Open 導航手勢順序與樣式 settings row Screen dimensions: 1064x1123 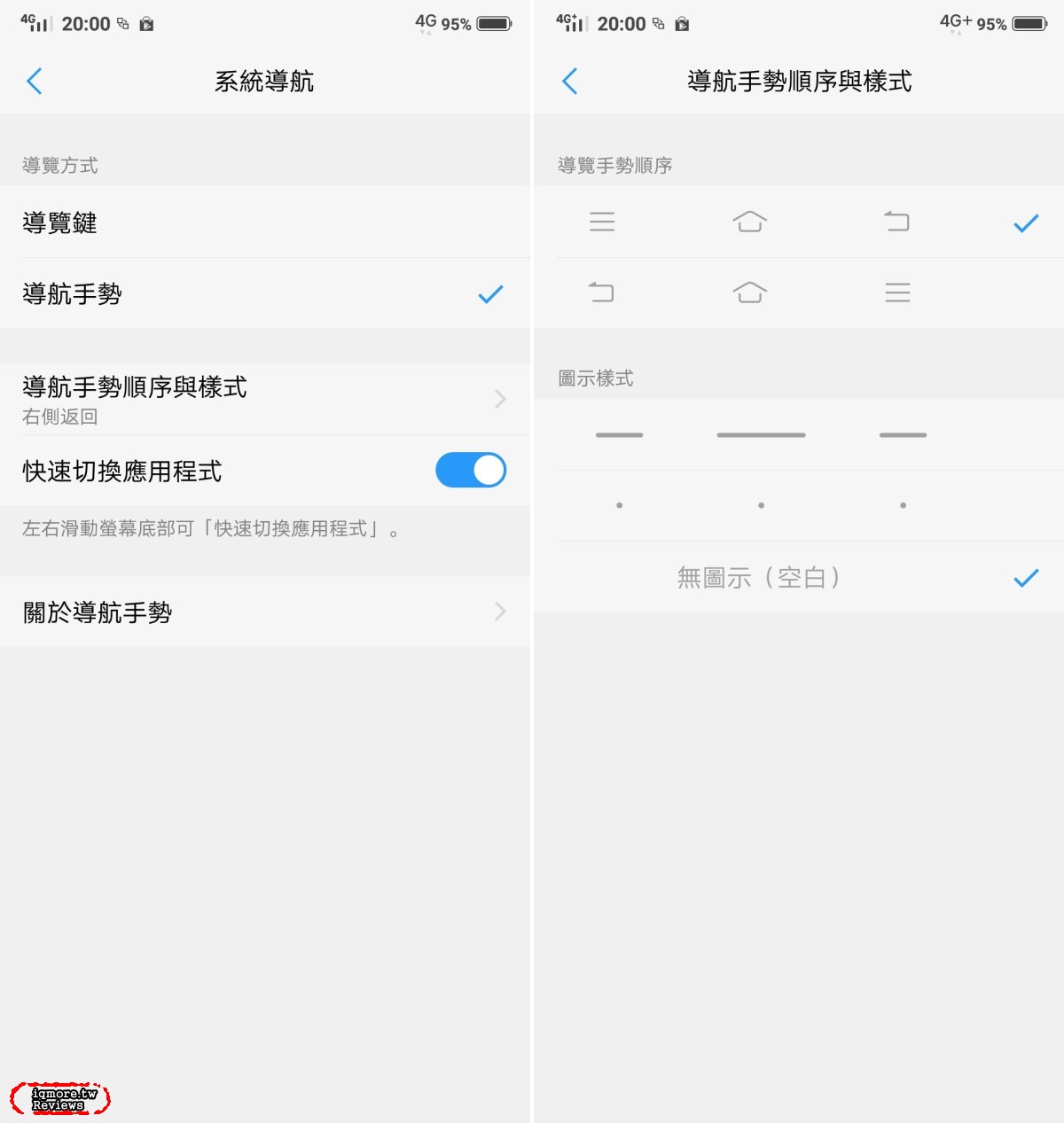click(265, 399)
